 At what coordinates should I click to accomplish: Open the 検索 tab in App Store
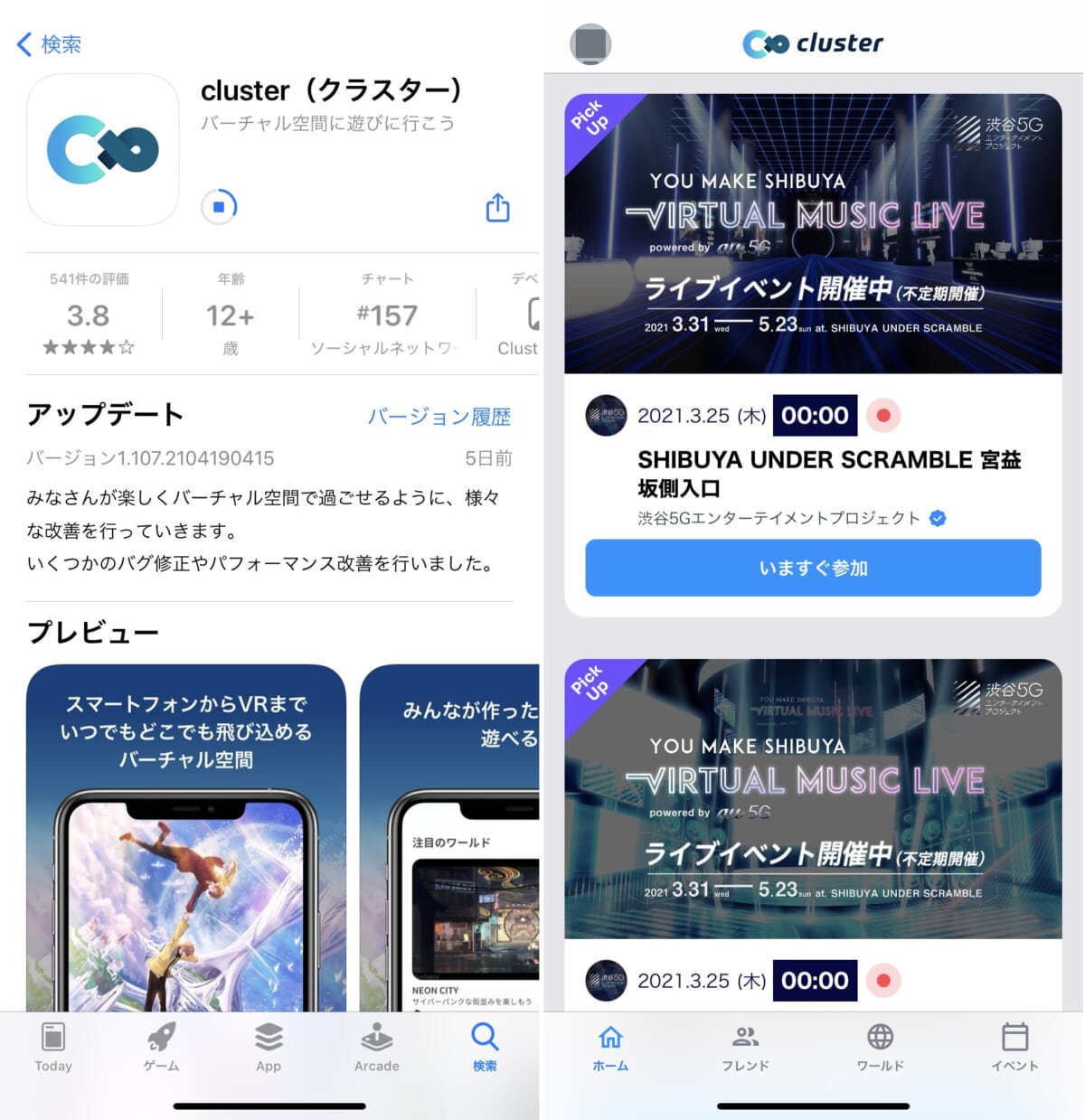pyautogui.click(x=485, y=1047)
